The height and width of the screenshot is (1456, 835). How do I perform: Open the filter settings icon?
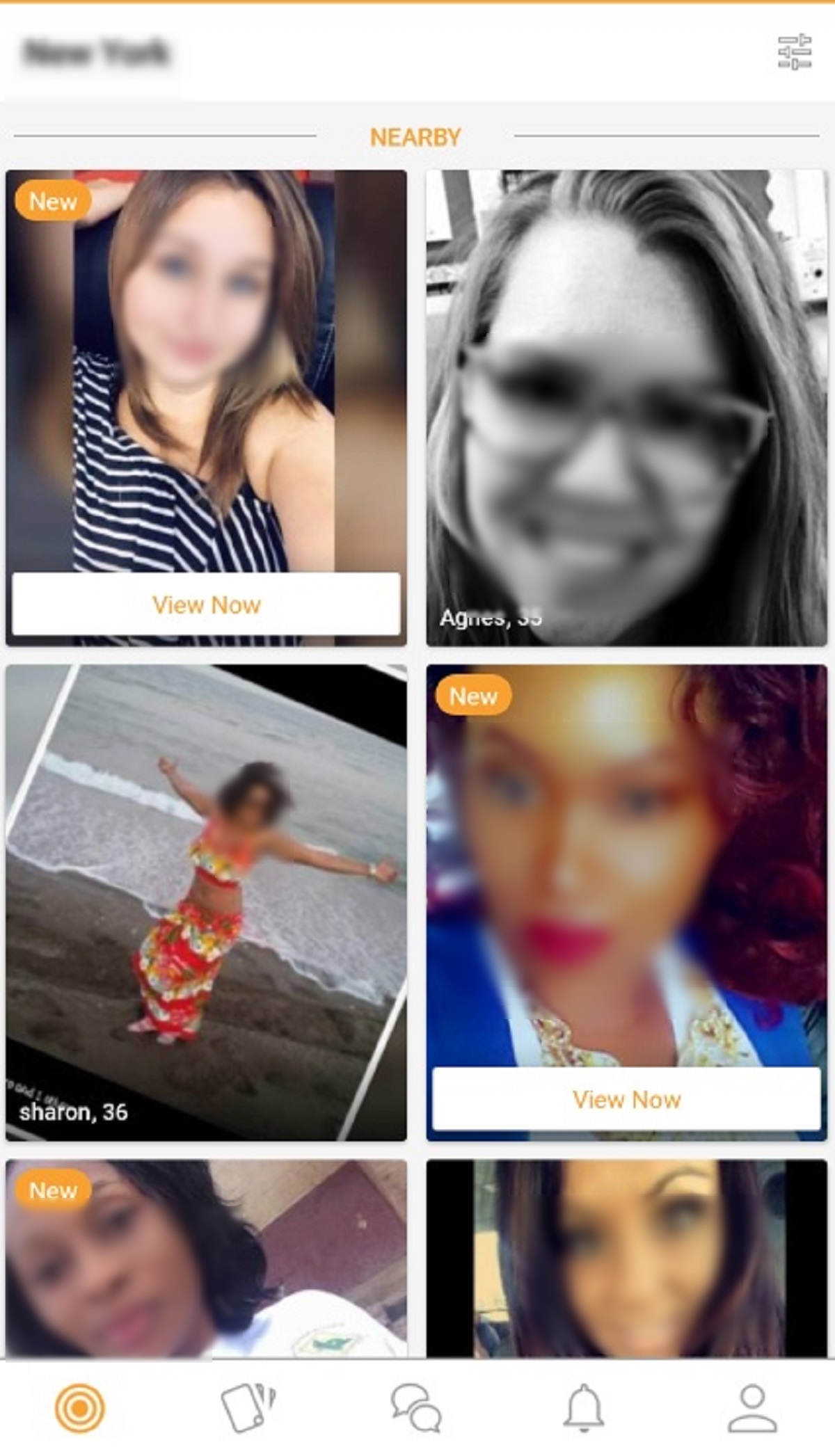pyautogui.click(x=795, y=51)
